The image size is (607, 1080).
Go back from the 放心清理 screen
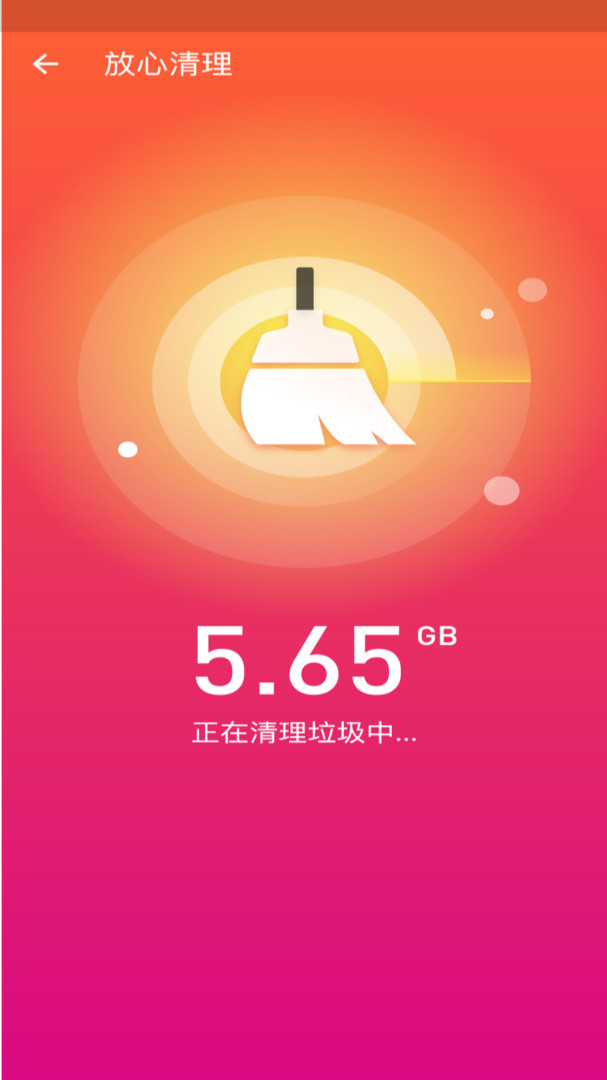(46, 65)
